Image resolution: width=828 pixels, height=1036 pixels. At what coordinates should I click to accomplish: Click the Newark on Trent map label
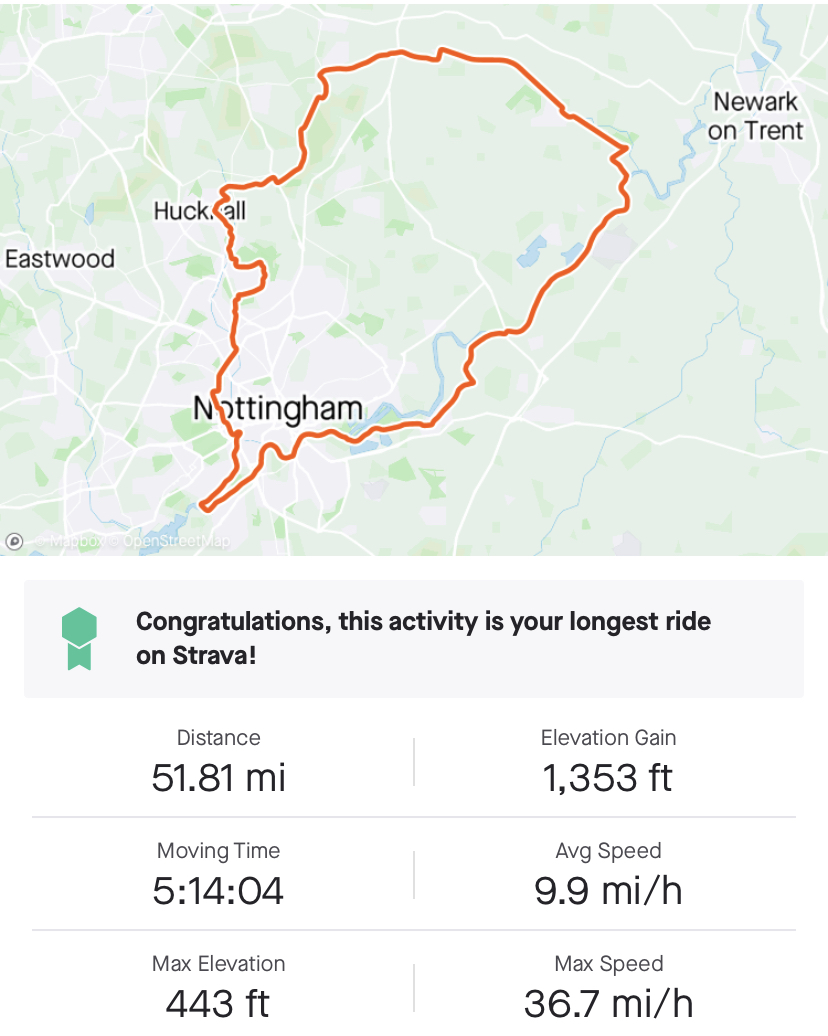pyautogui.click(x=755, y=114)
